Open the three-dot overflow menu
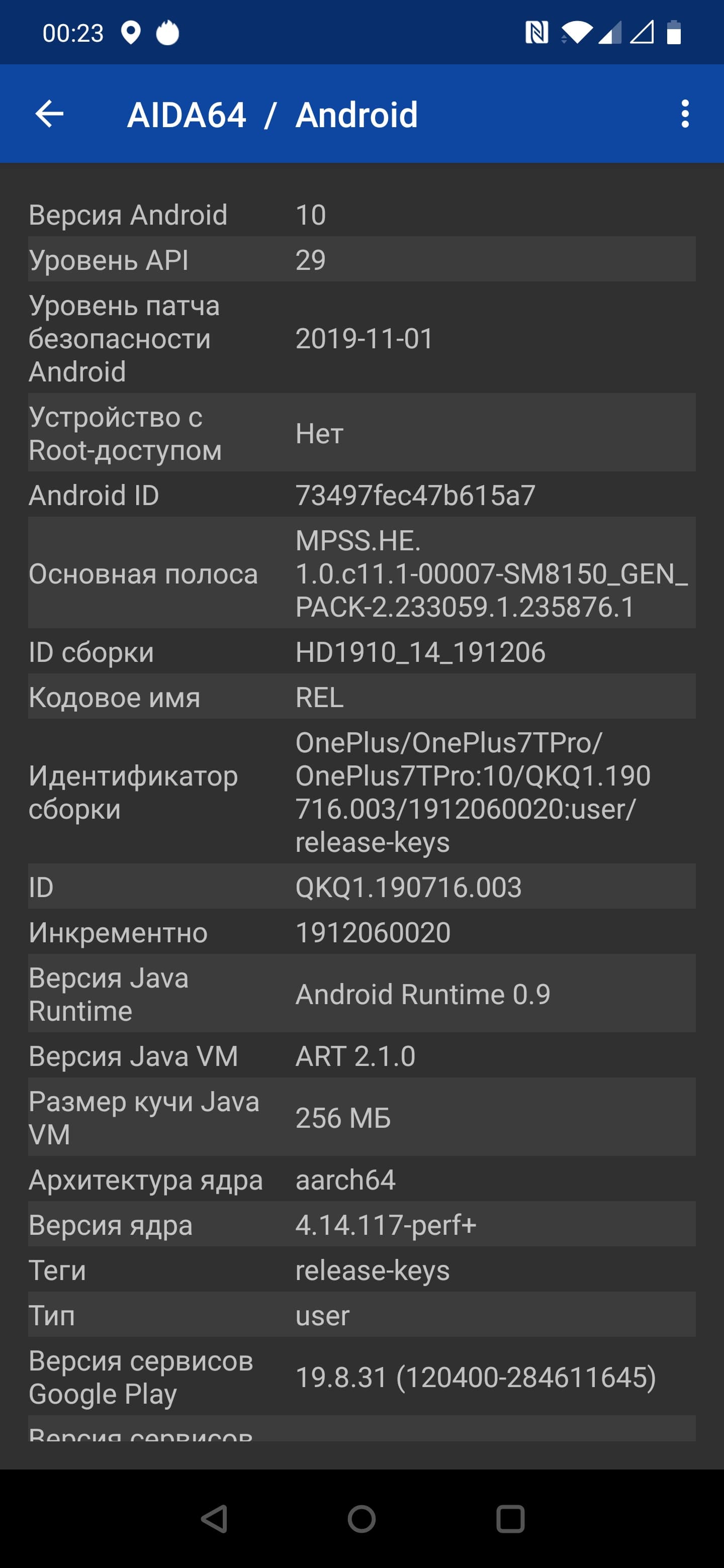 [x=684, y=114]
